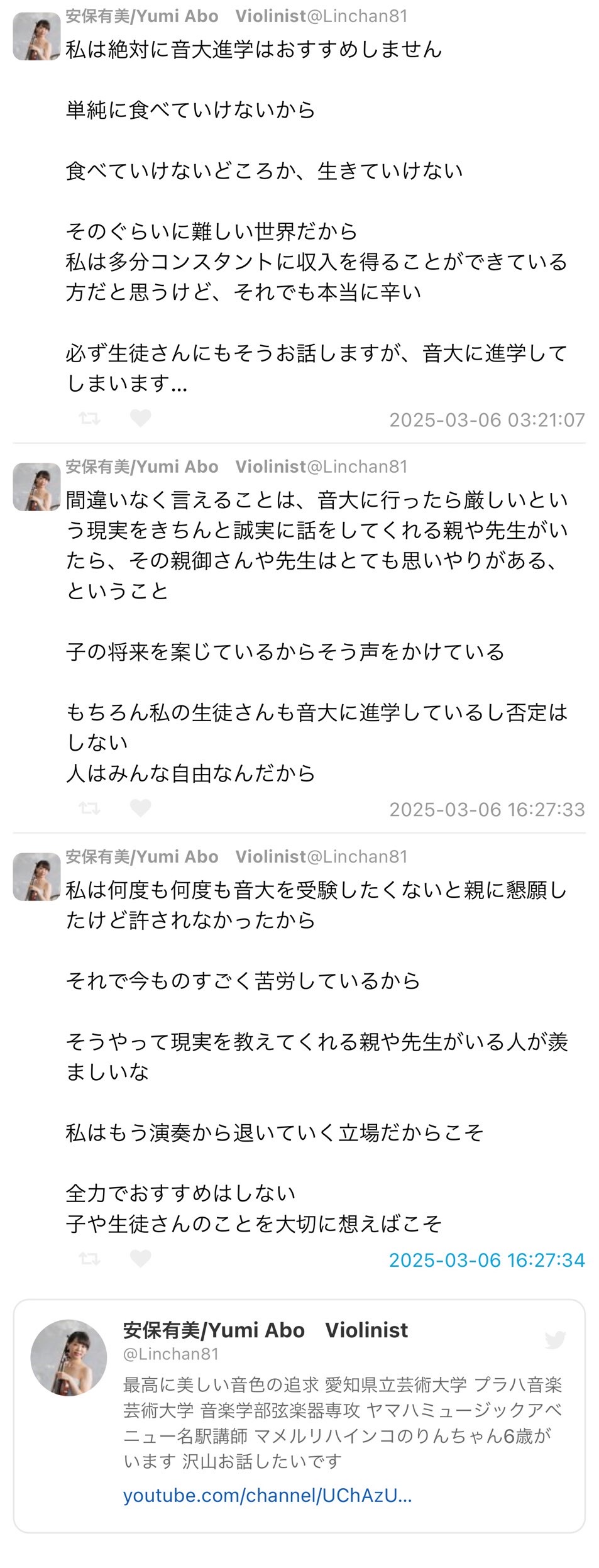Tap the avatar beside the 私は絶対に音大進学 post

(x=36, y=37)
